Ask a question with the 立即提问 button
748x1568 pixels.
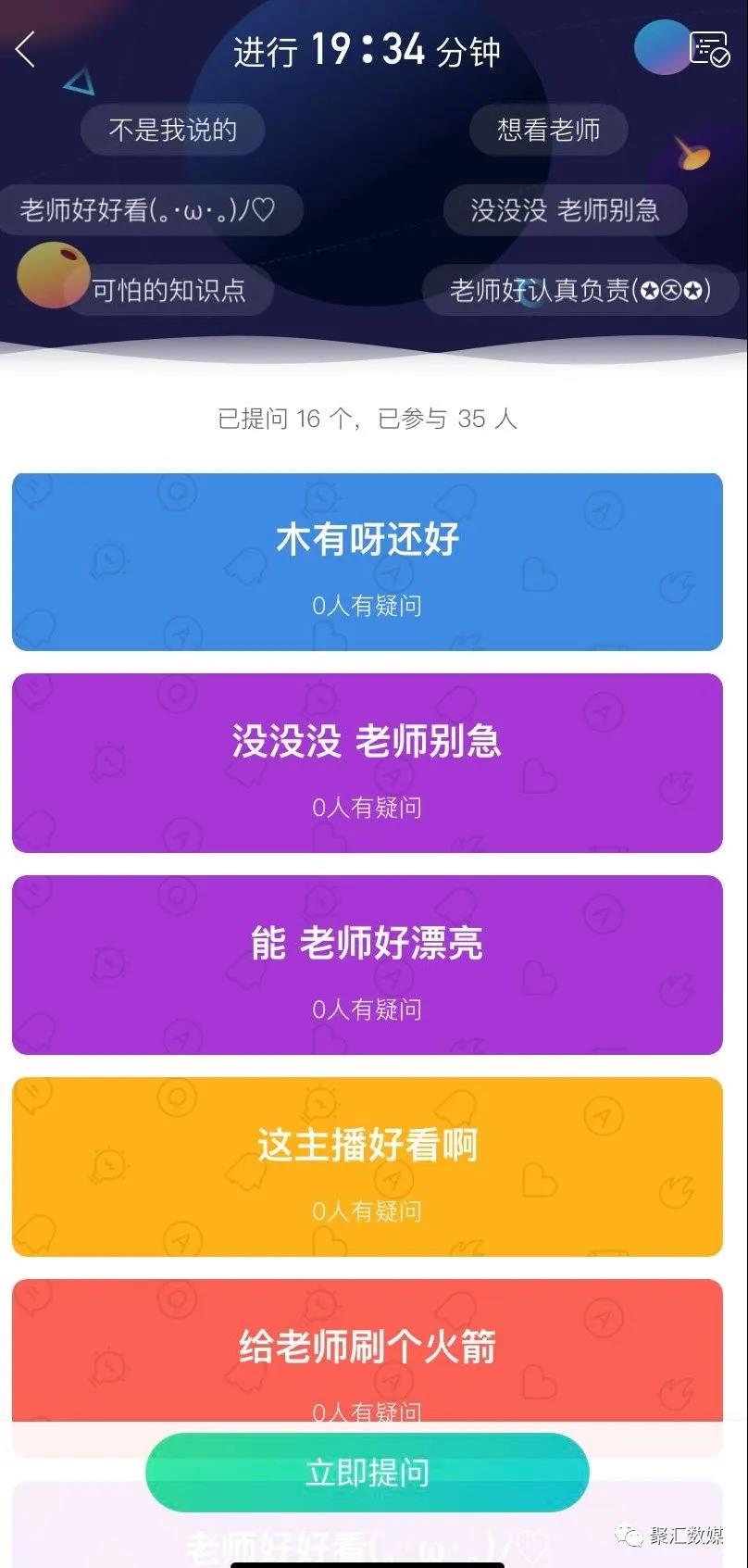[x=368, y=1473]
